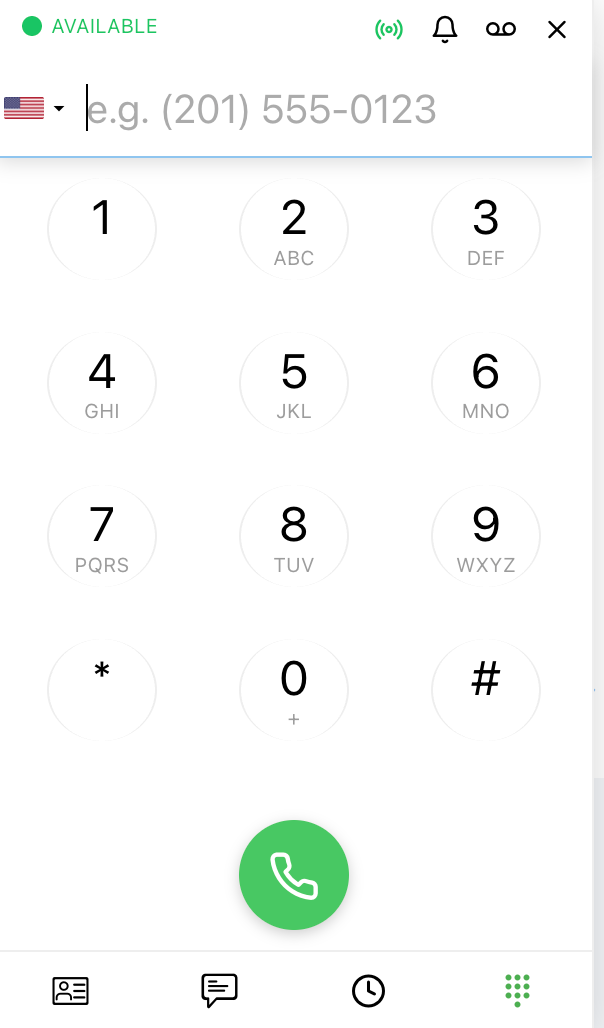Start the call with green phone button
604x1028 pixels.
tap(294, 875)
